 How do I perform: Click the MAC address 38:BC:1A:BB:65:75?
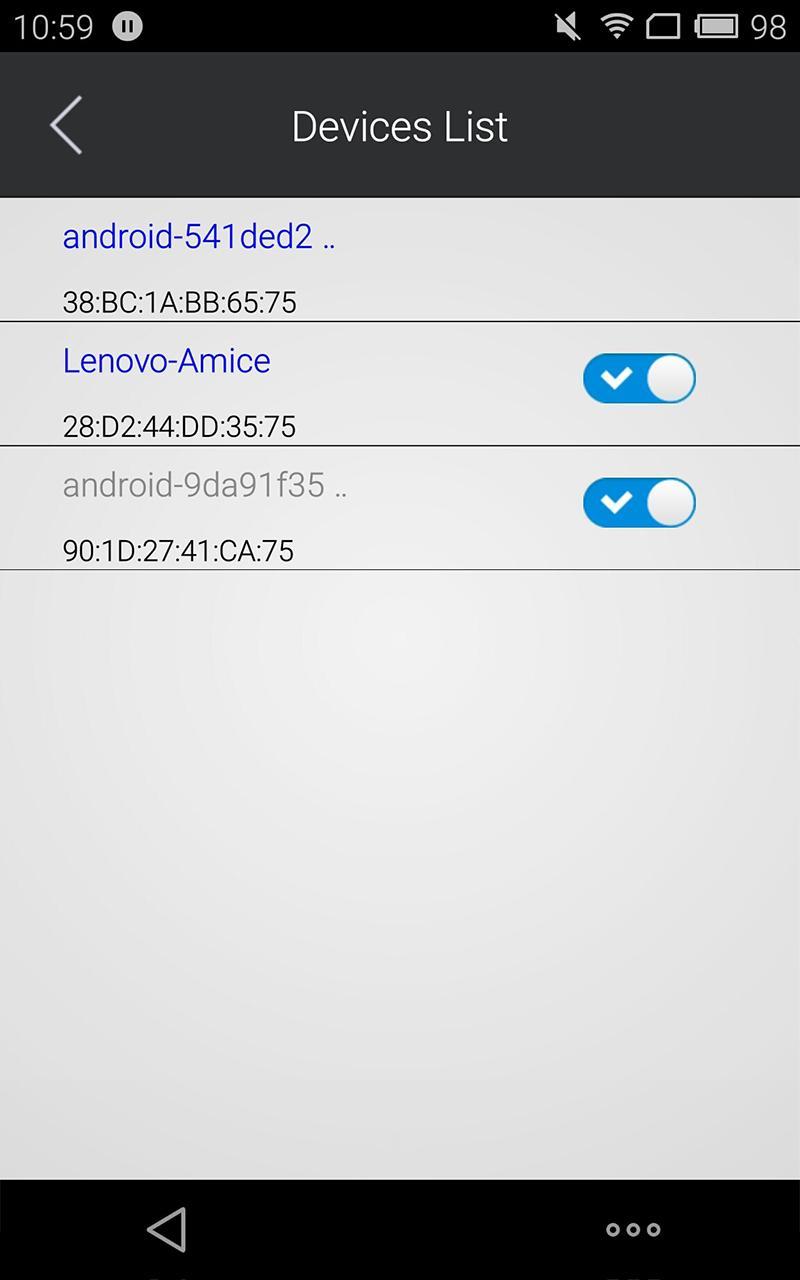(179, 302)
